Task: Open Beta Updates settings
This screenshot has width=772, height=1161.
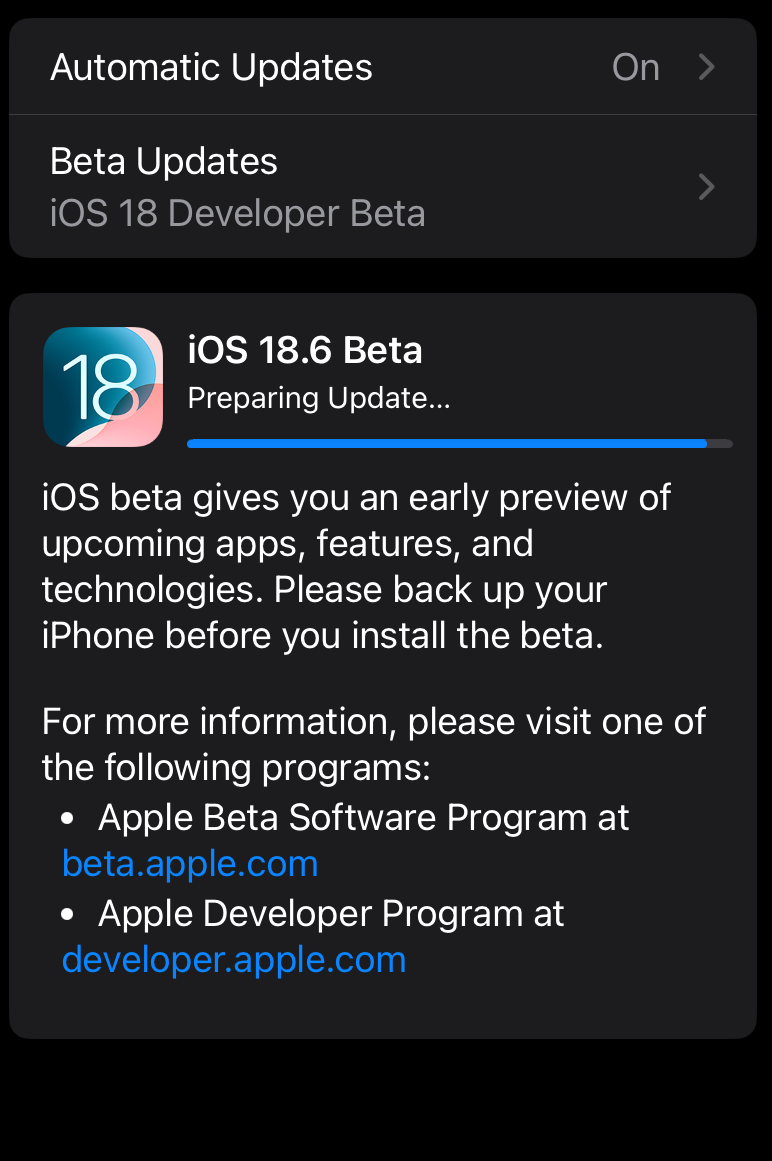Action: click(x=382, y=187)
